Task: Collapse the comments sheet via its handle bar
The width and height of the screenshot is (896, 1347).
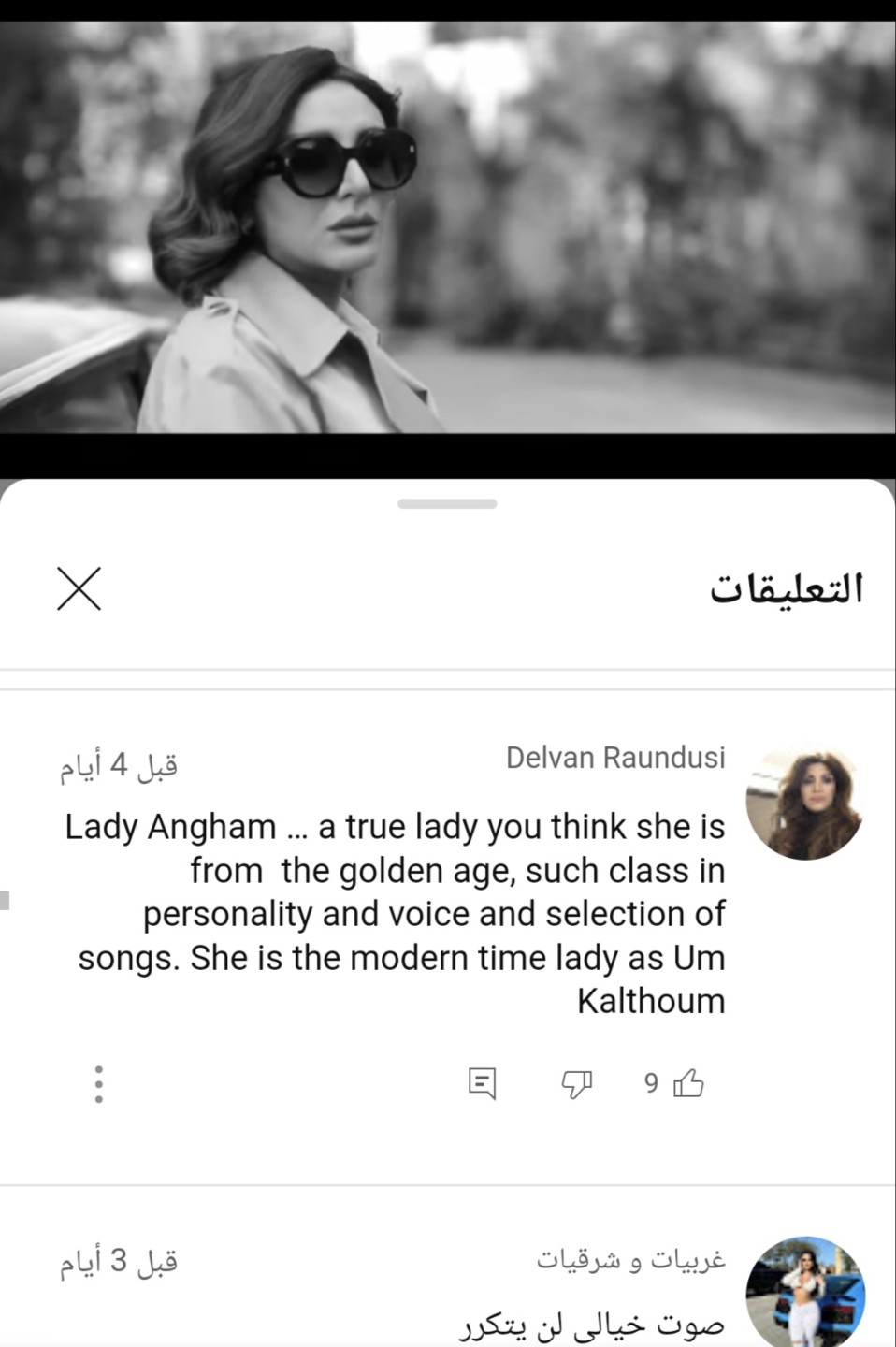Action: pos(447,502)
